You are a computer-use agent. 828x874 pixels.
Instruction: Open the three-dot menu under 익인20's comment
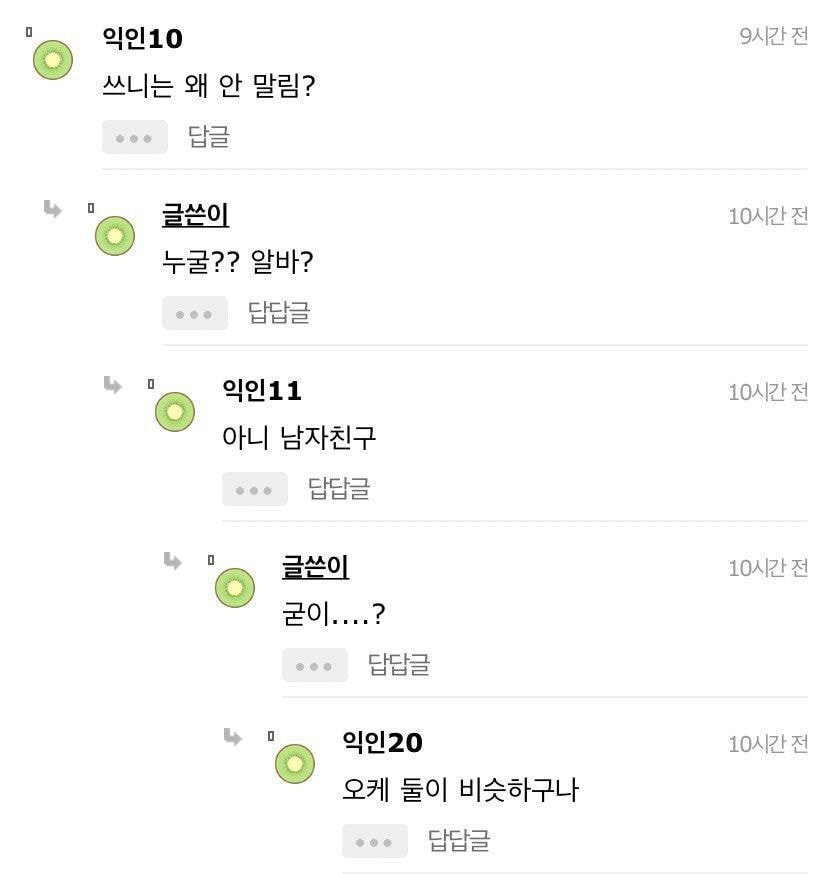(375, 840)
